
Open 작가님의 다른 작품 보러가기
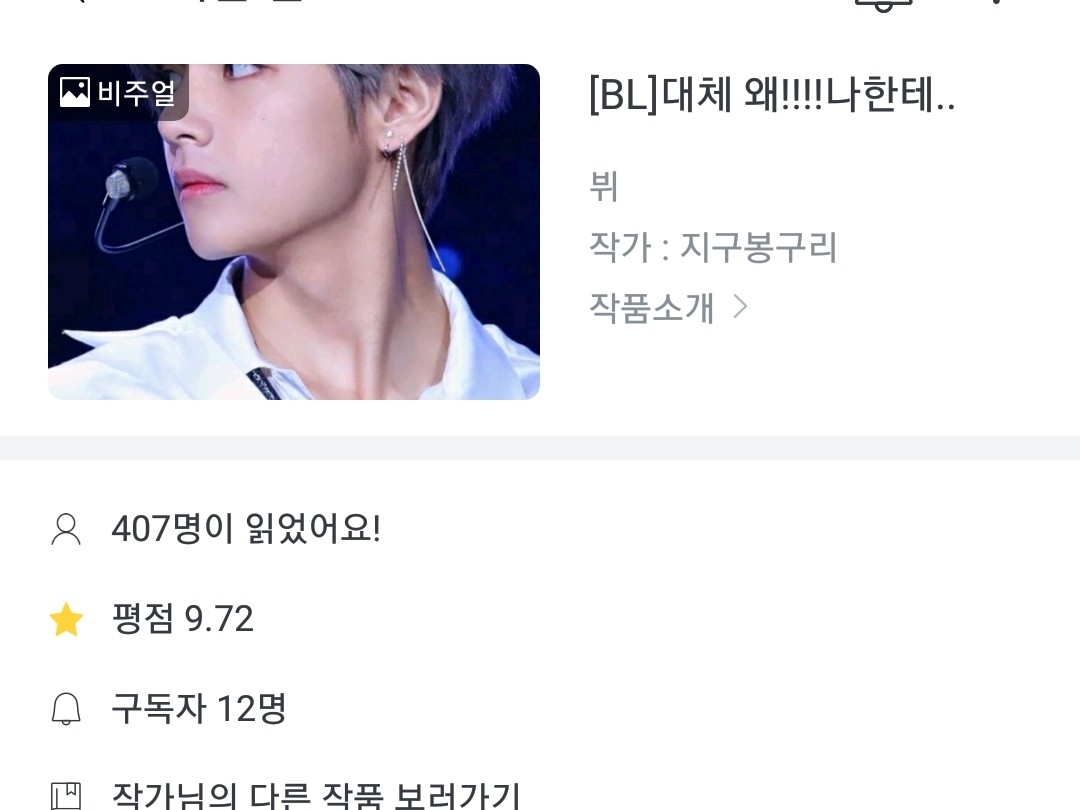(315, 796)
